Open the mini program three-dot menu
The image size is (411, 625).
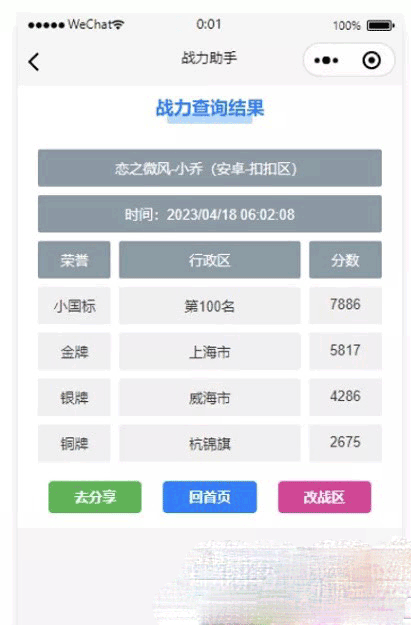coord(326,61)
